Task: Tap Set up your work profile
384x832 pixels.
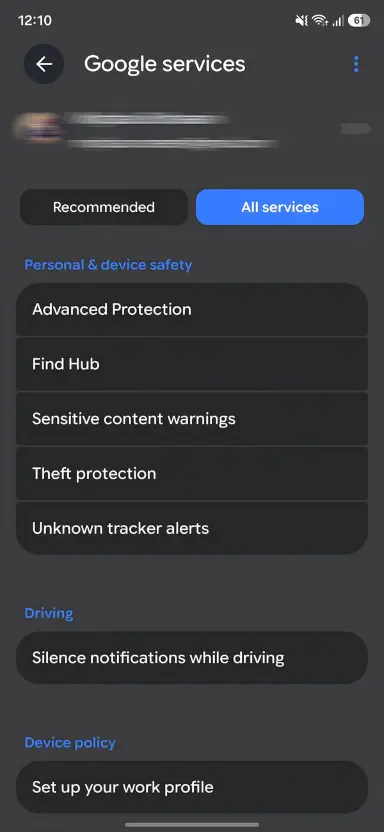Action: pos(192,787)
